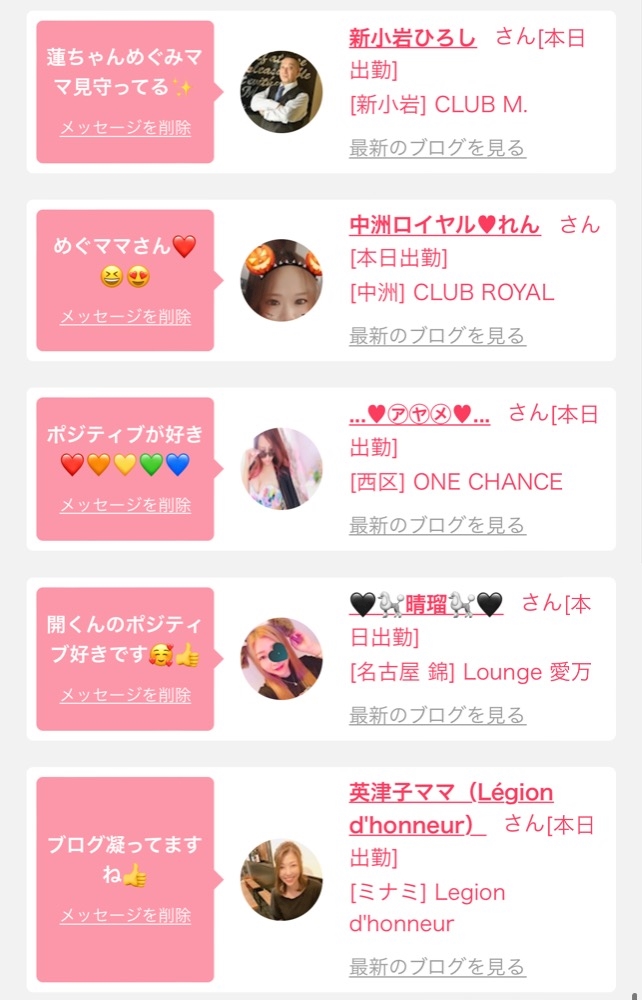Tap 新小岩ひろし's avatar photo
642x1000 pixels.
[x=281, y=92]
